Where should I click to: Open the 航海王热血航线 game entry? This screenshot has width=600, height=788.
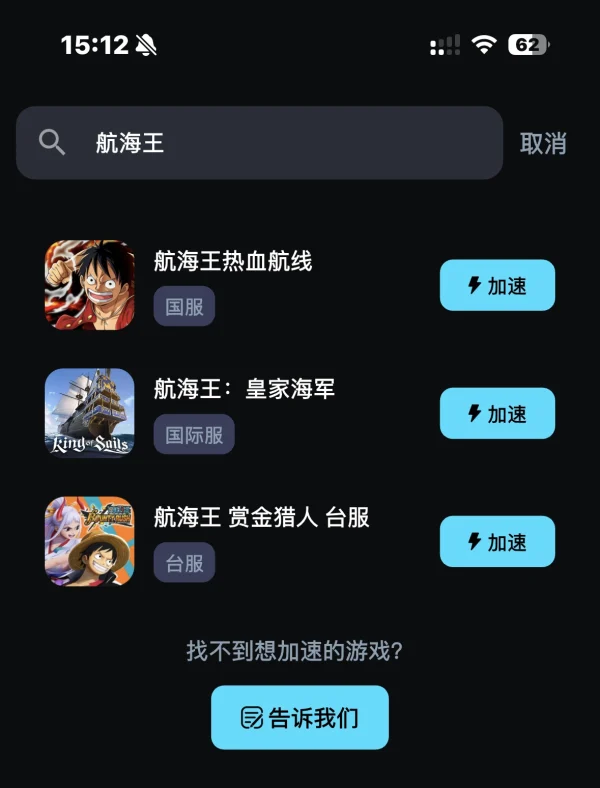[x=233, y=262]
